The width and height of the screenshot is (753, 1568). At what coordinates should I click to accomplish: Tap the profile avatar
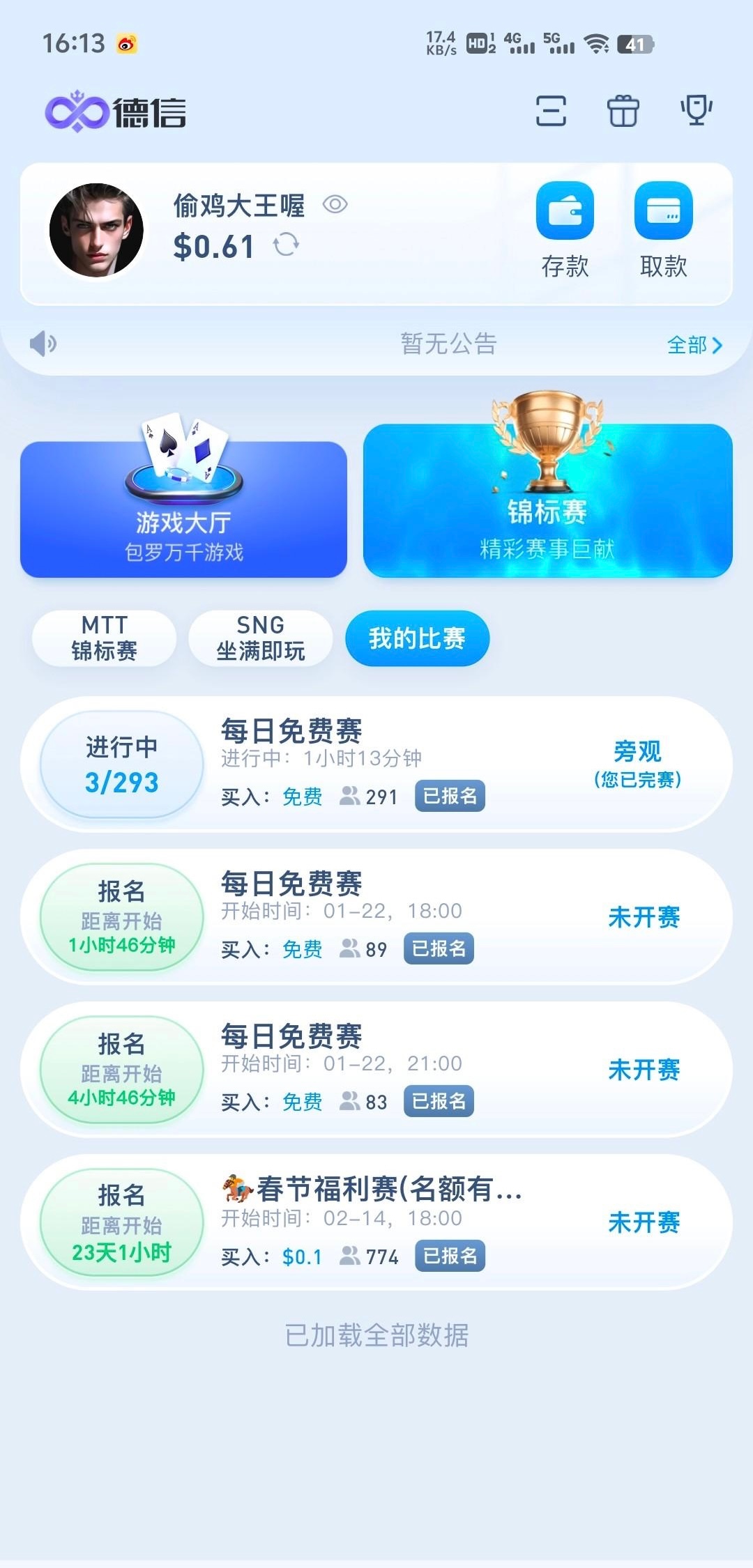96,230
